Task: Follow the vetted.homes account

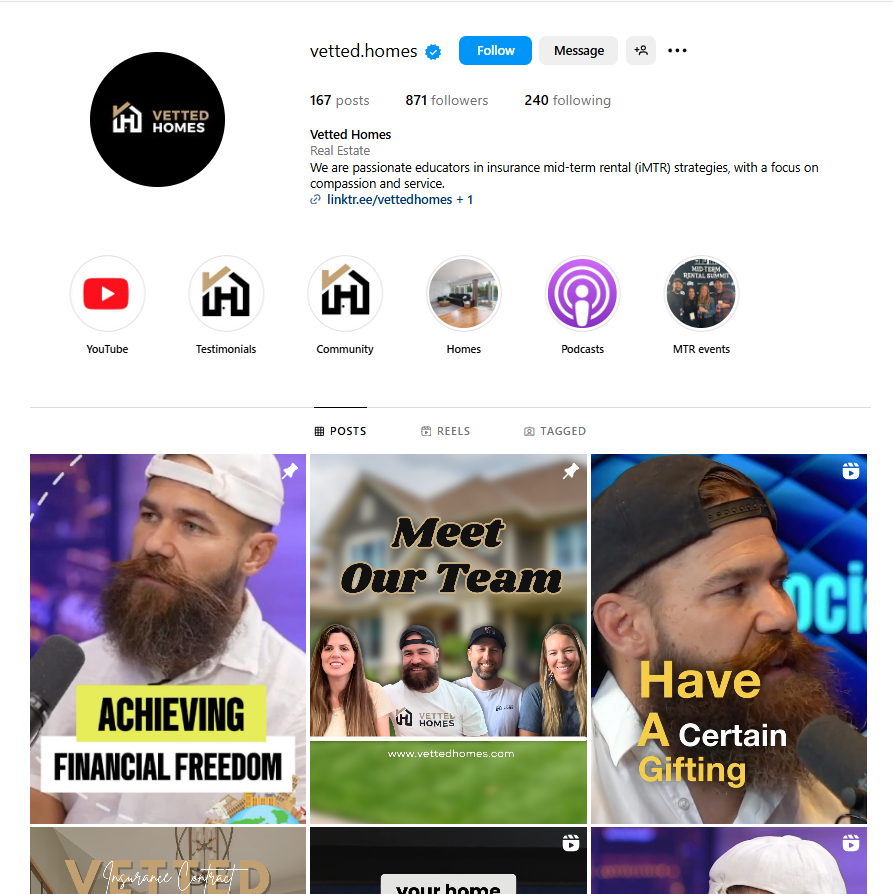Action: [x=495, y=51]
